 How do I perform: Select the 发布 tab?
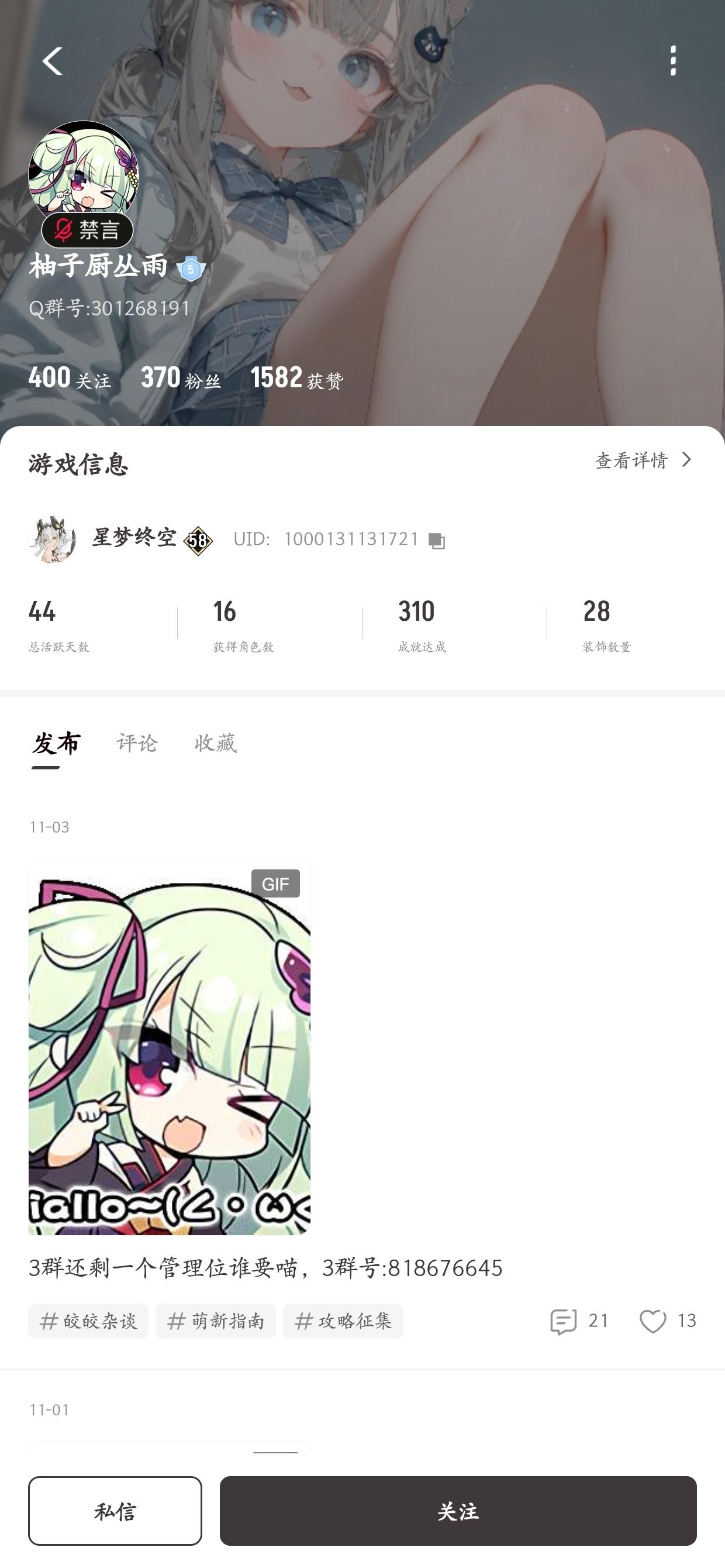point(56,743)
